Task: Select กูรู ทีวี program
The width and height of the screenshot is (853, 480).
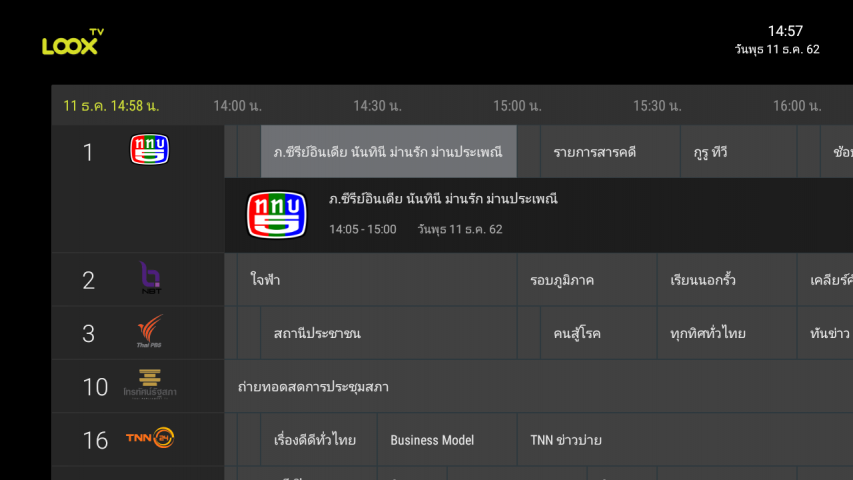Action: pos(738,152)
